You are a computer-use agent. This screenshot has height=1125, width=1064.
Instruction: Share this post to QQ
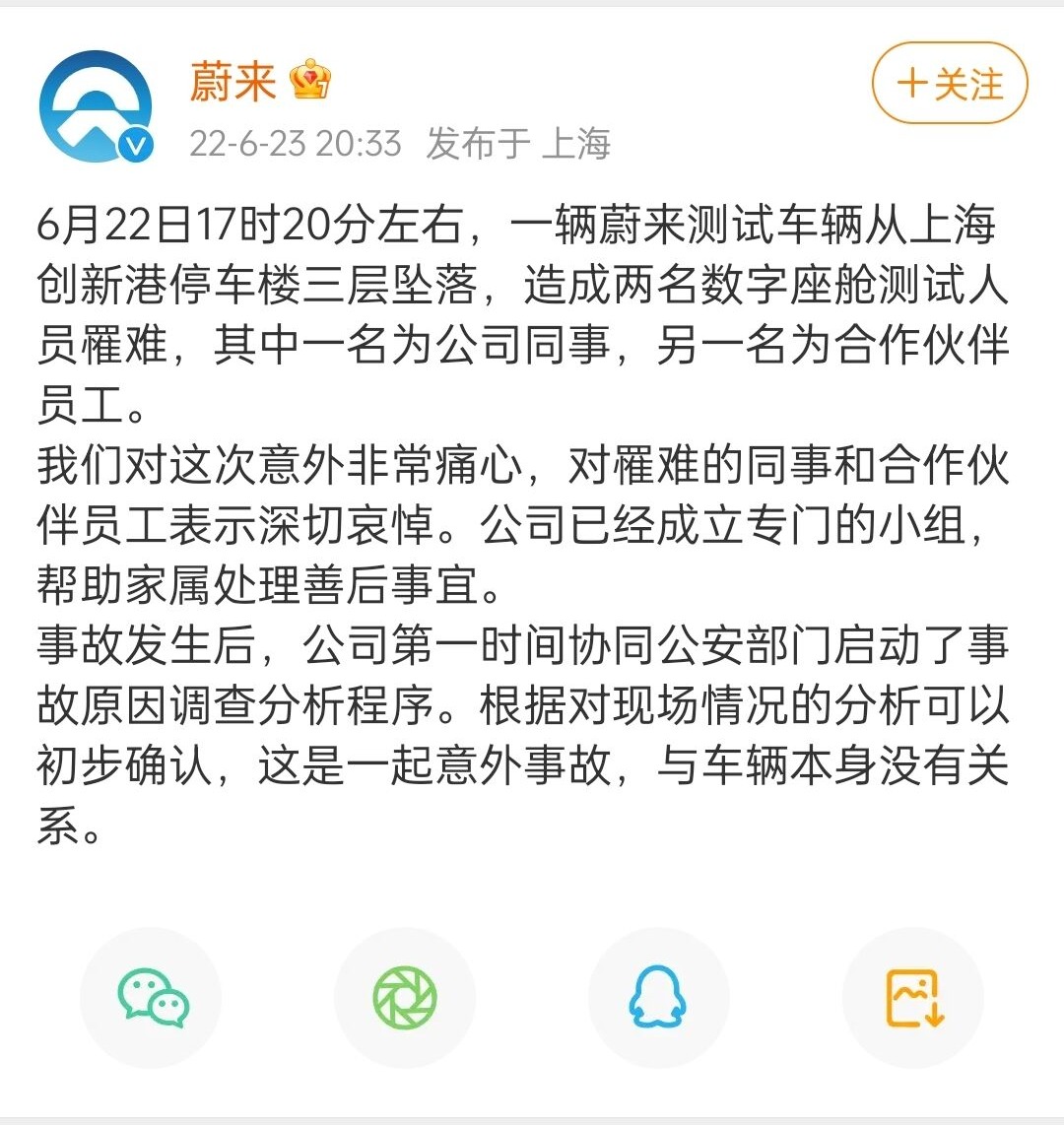pyautogui.click(x=658, y=997)
